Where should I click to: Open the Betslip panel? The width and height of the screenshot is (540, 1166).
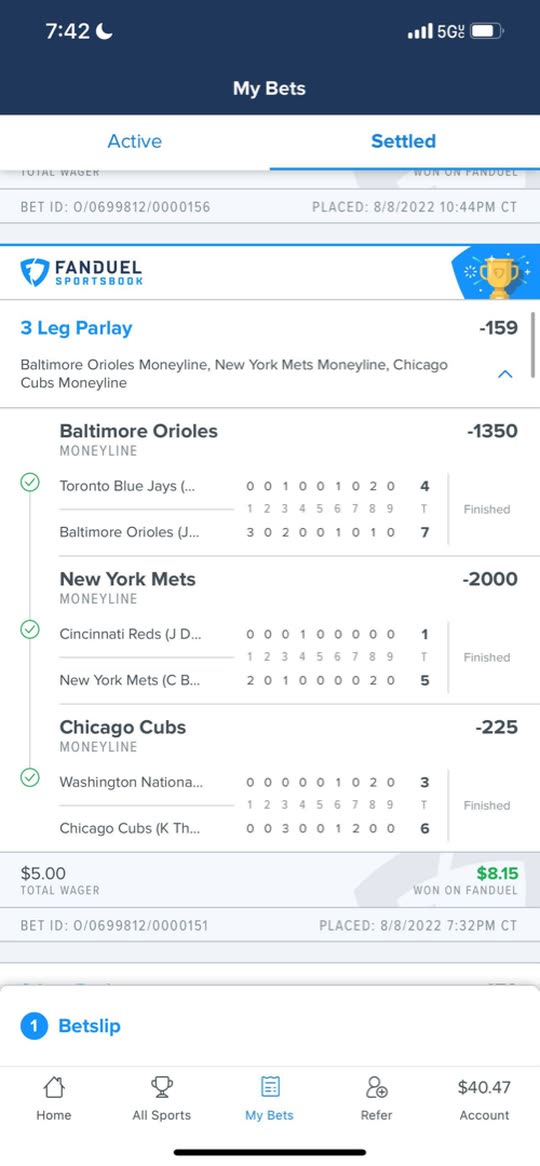270,1026
